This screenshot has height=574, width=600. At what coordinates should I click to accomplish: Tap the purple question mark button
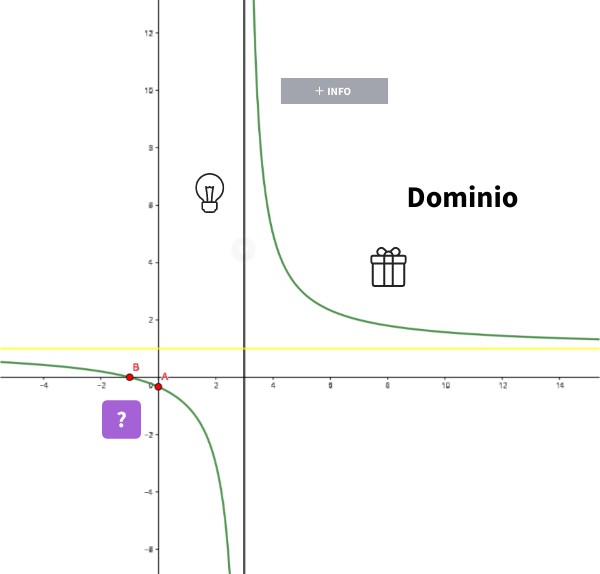coord(121,419)
